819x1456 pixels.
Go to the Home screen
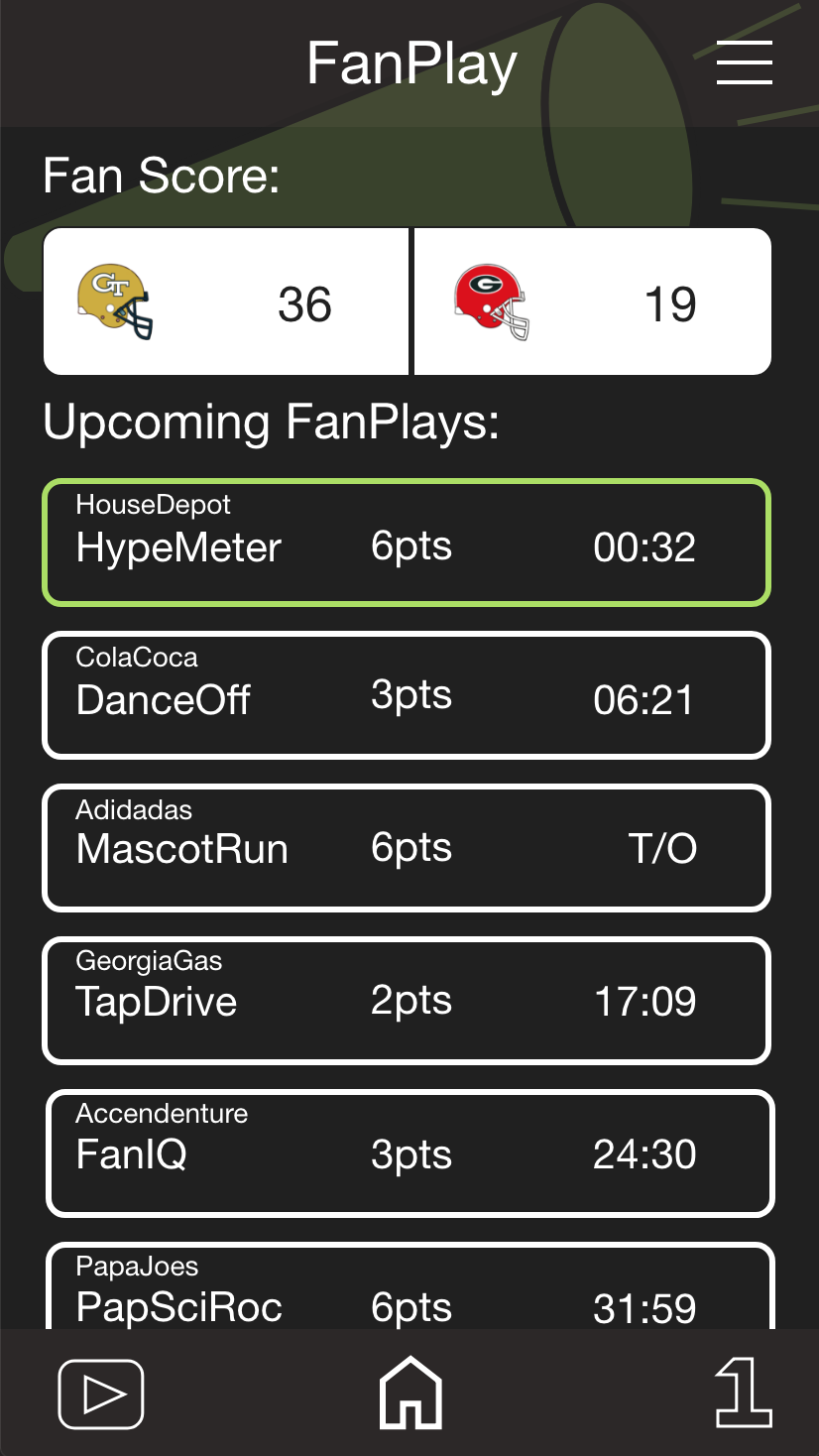[x=409, y=1393]
